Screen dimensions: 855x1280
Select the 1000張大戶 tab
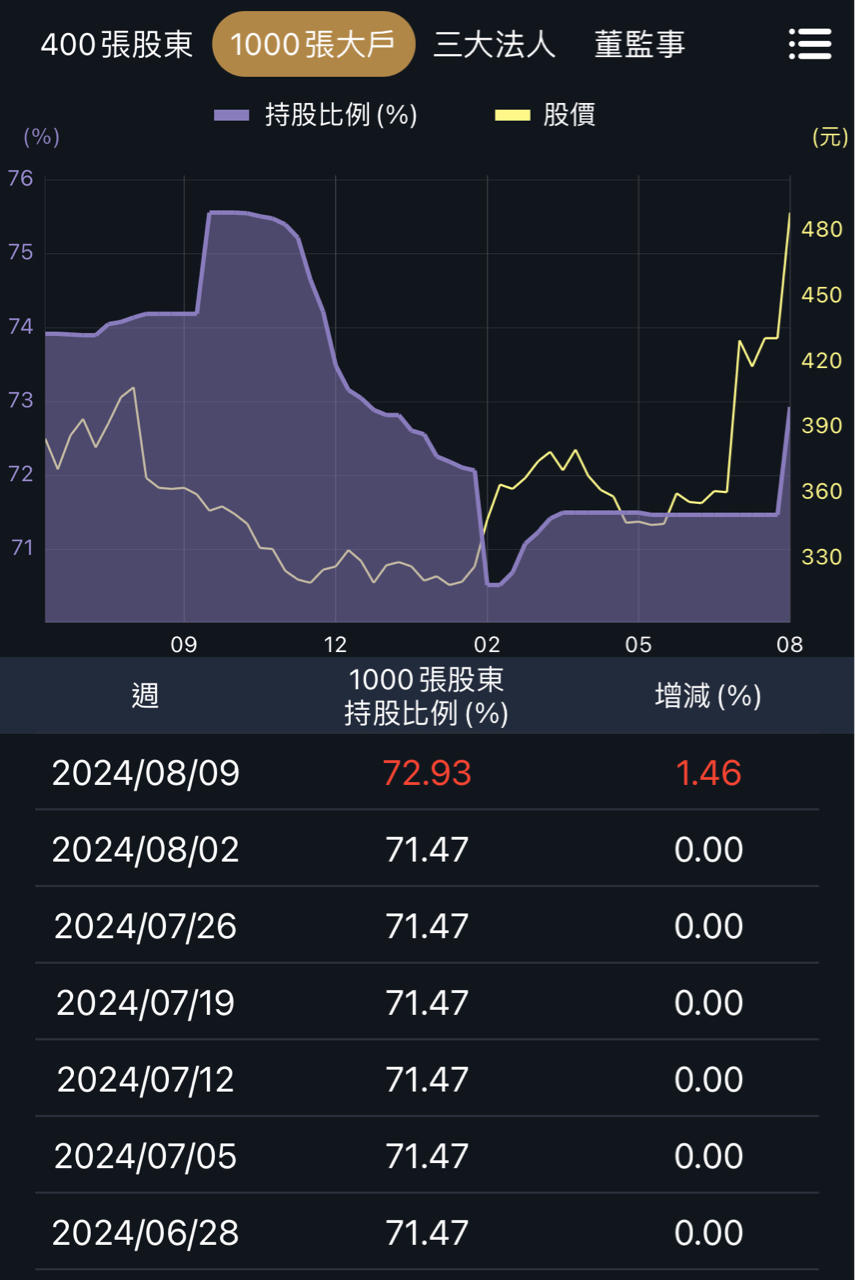pos(313,45)
